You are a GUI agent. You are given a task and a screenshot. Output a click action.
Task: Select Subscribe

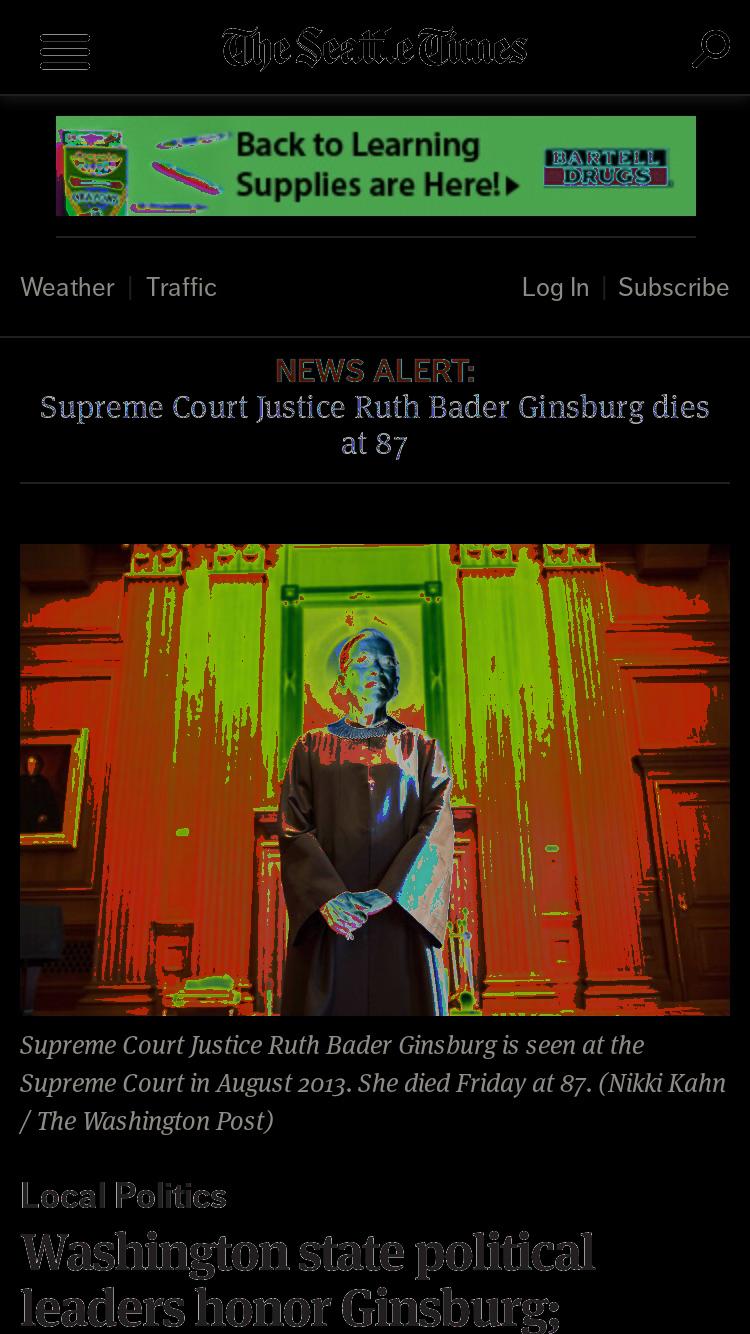[x=673, y=287]
